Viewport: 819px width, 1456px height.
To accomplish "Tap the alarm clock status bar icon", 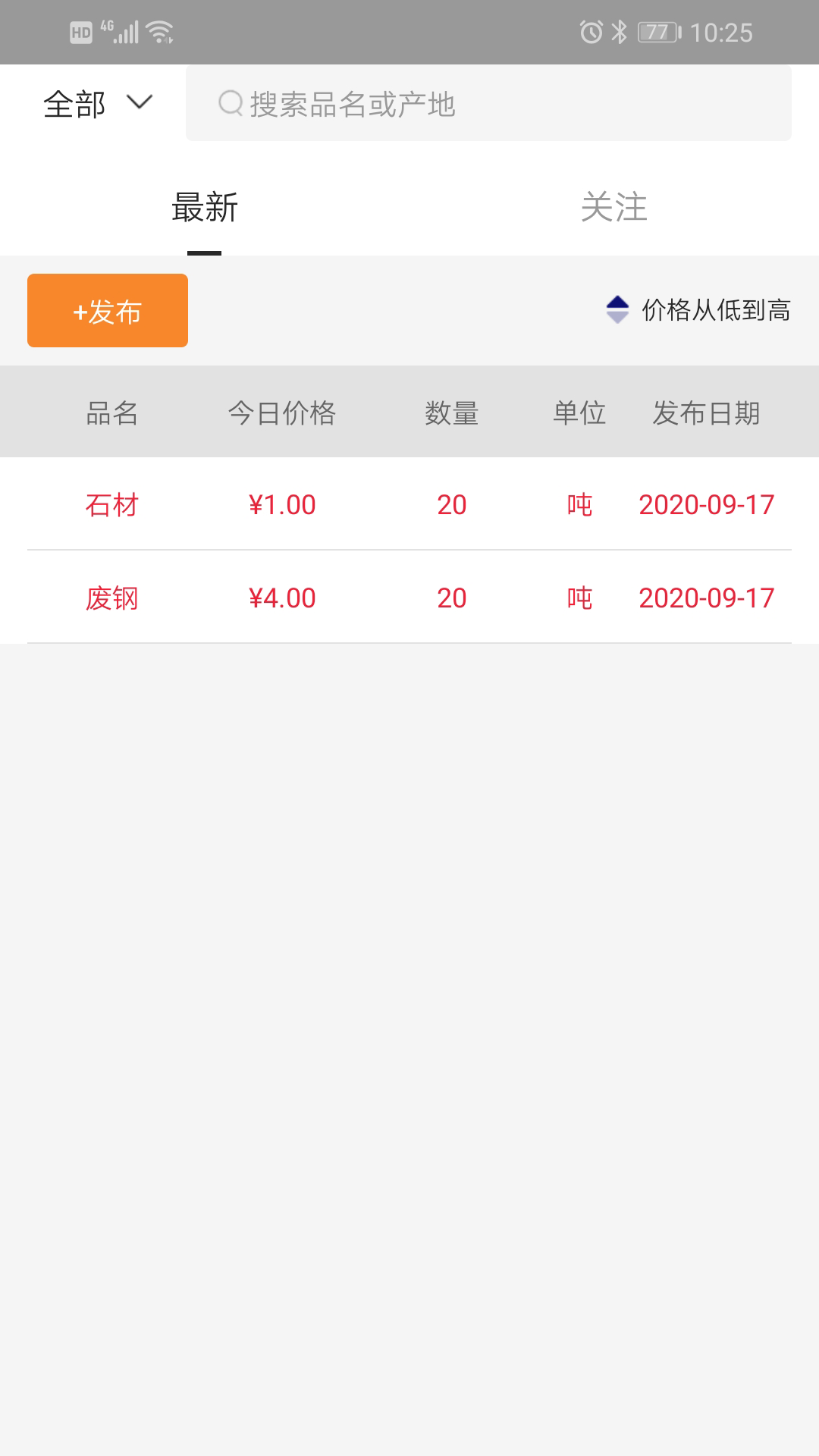I will (588, 32).
